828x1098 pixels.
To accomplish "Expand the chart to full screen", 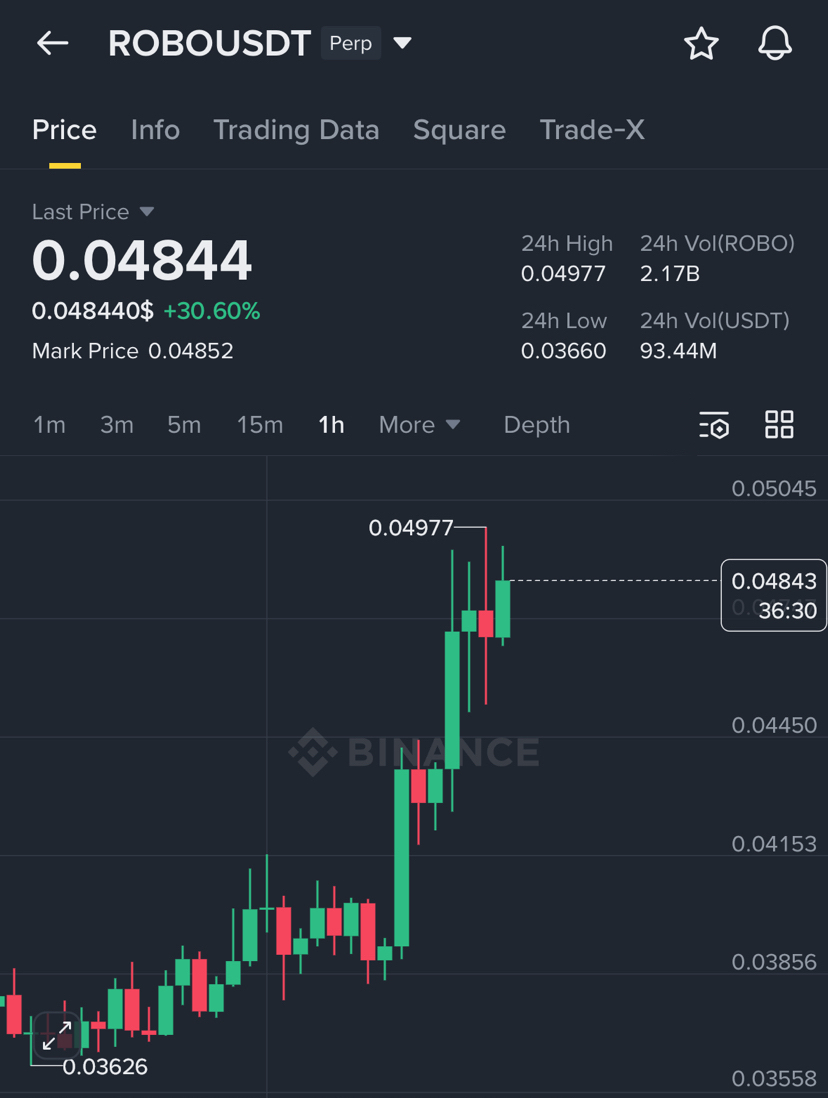I will point(57,1036).
